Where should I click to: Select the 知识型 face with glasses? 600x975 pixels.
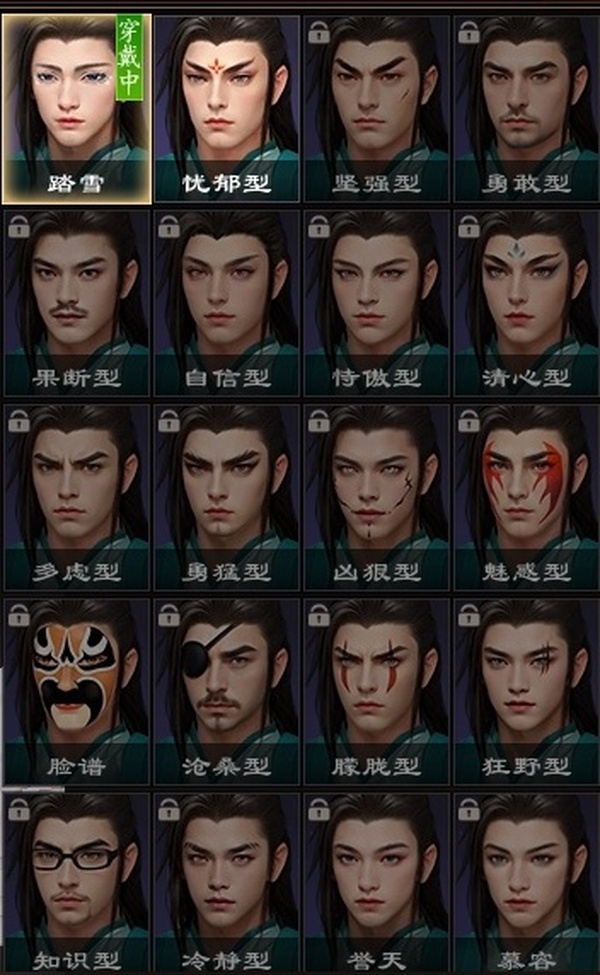(76, 884)
